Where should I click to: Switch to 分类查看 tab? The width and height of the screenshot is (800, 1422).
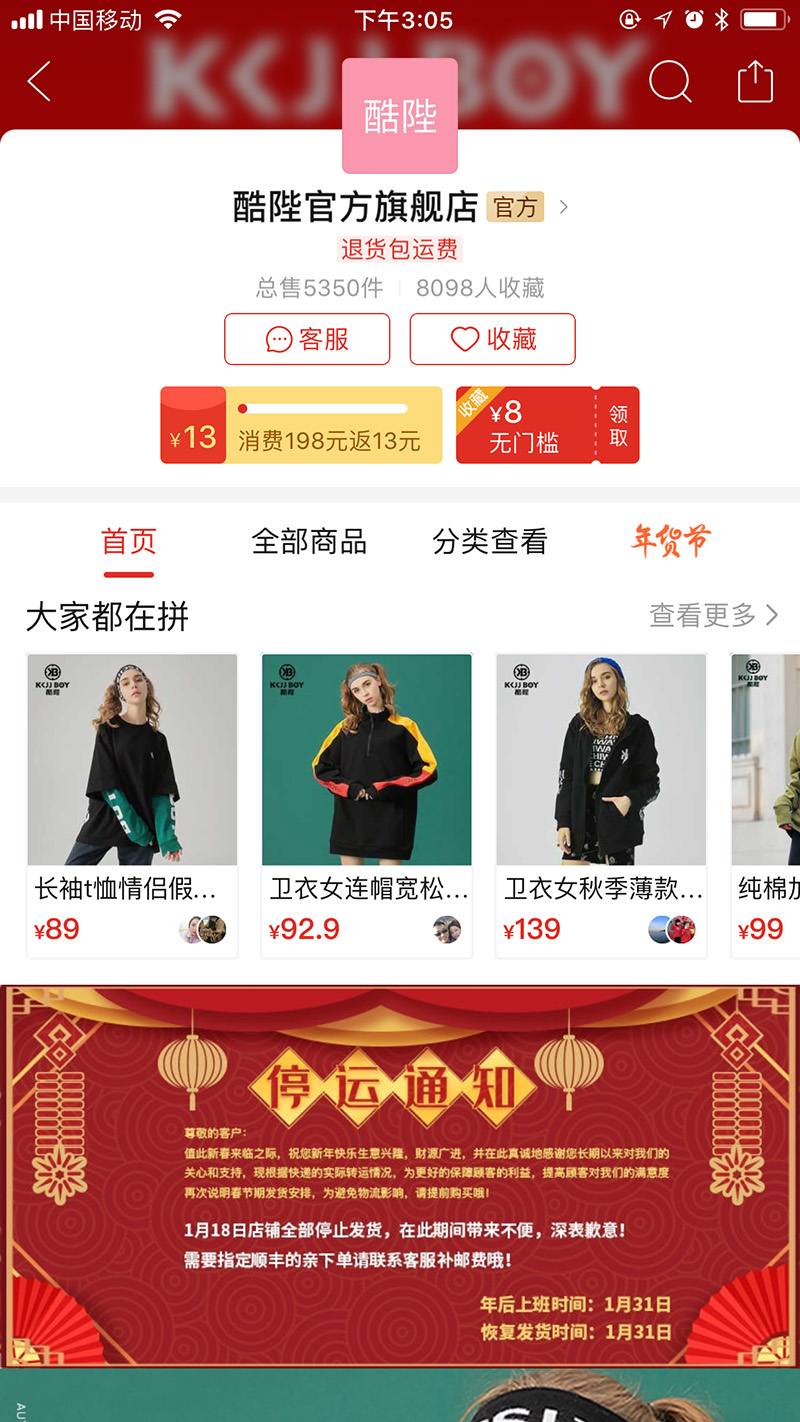[490, 542]
